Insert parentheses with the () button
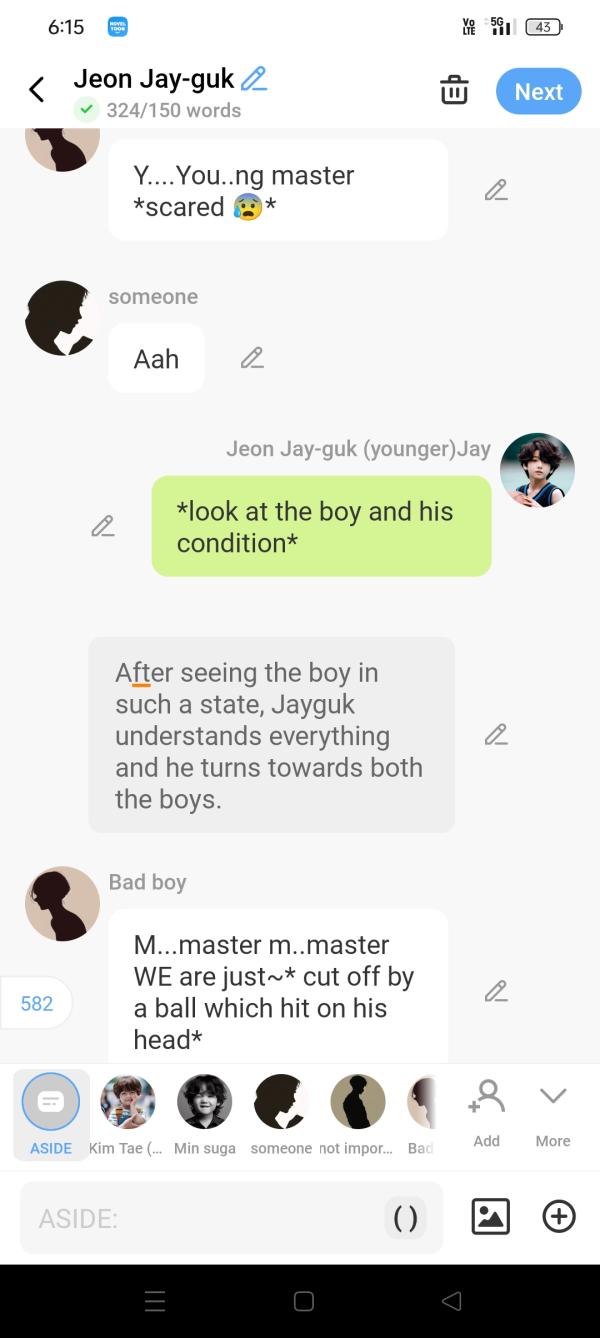 tap(405, 1217)
